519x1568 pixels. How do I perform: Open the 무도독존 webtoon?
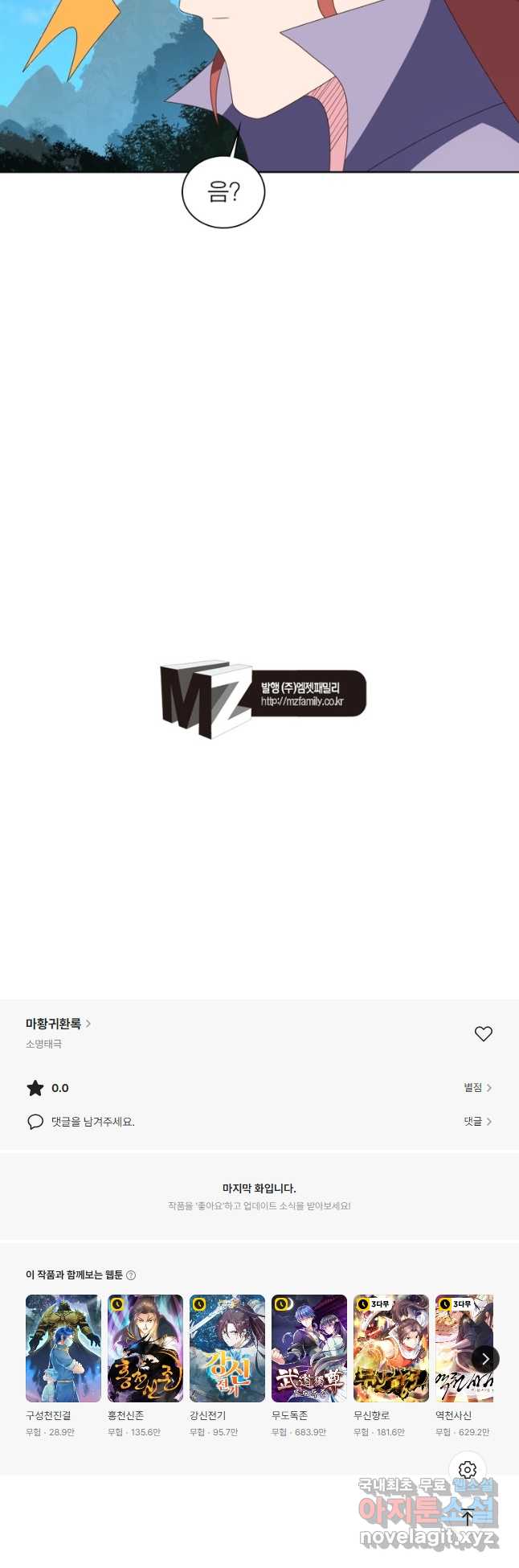309,1348
